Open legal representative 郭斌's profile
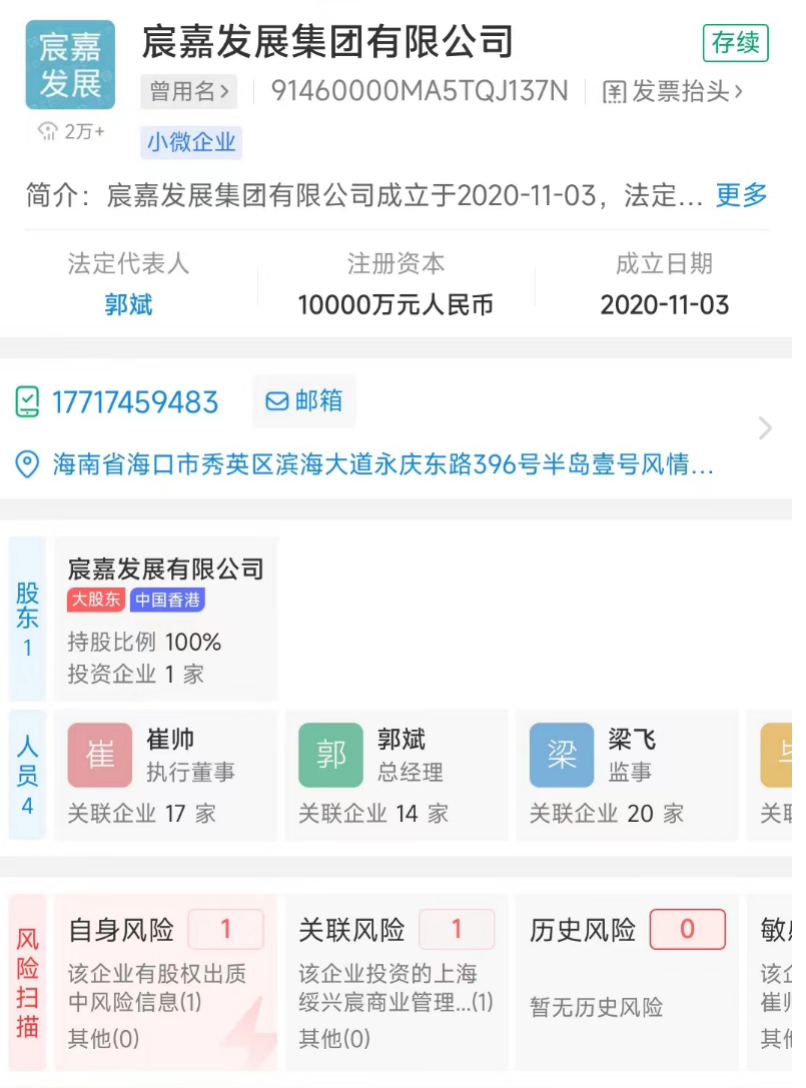 coord(128,304)
